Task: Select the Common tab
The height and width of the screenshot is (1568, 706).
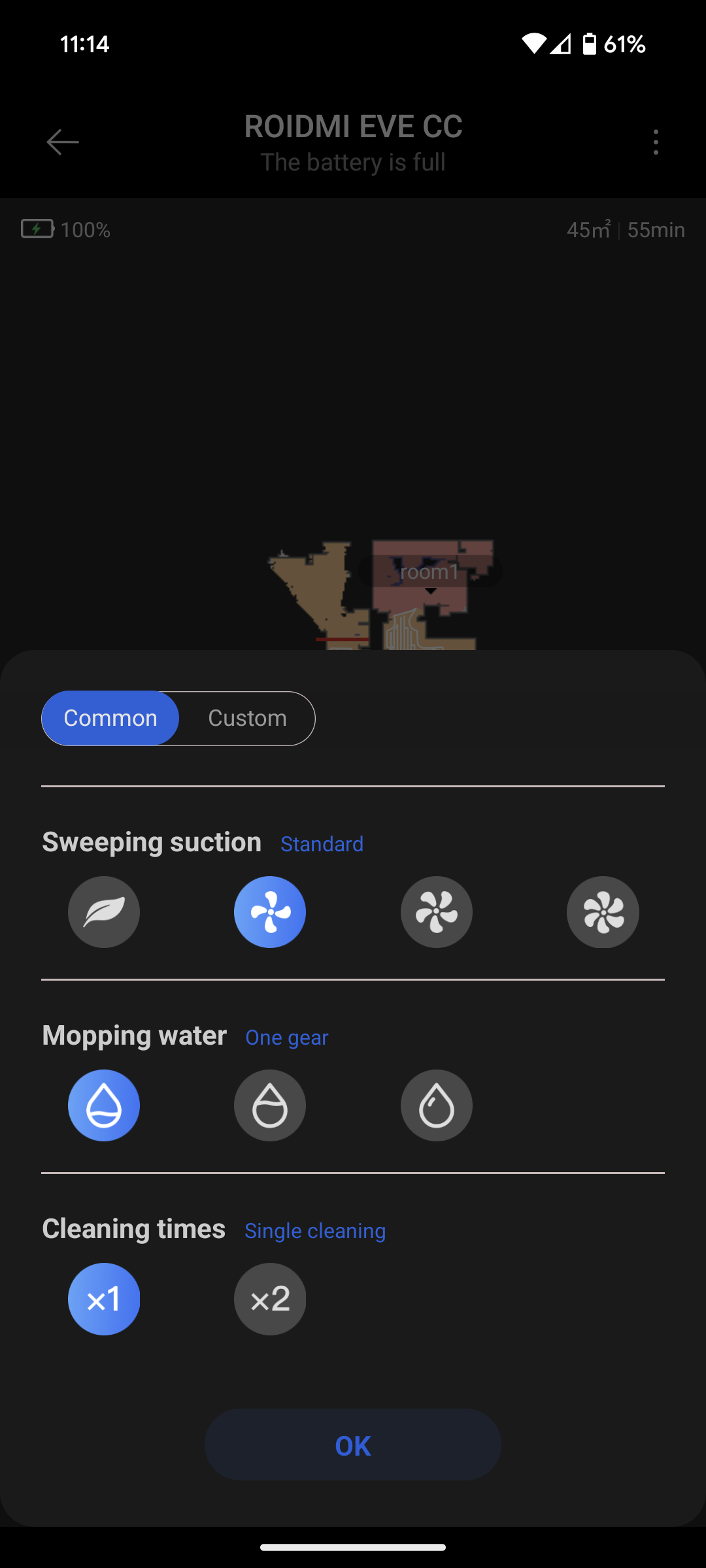Action: tap(110, 718)
